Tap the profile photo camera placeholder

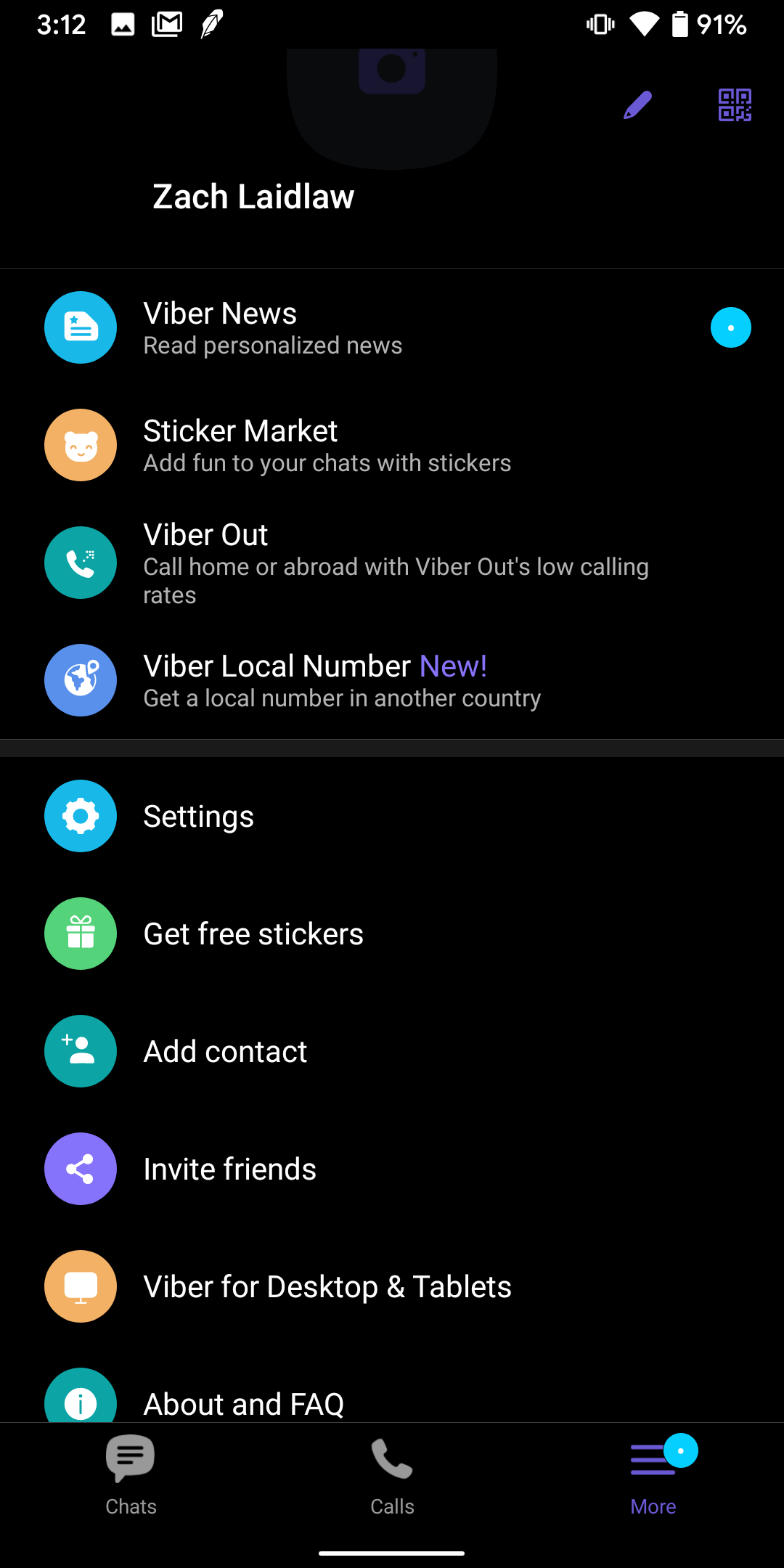392,71
